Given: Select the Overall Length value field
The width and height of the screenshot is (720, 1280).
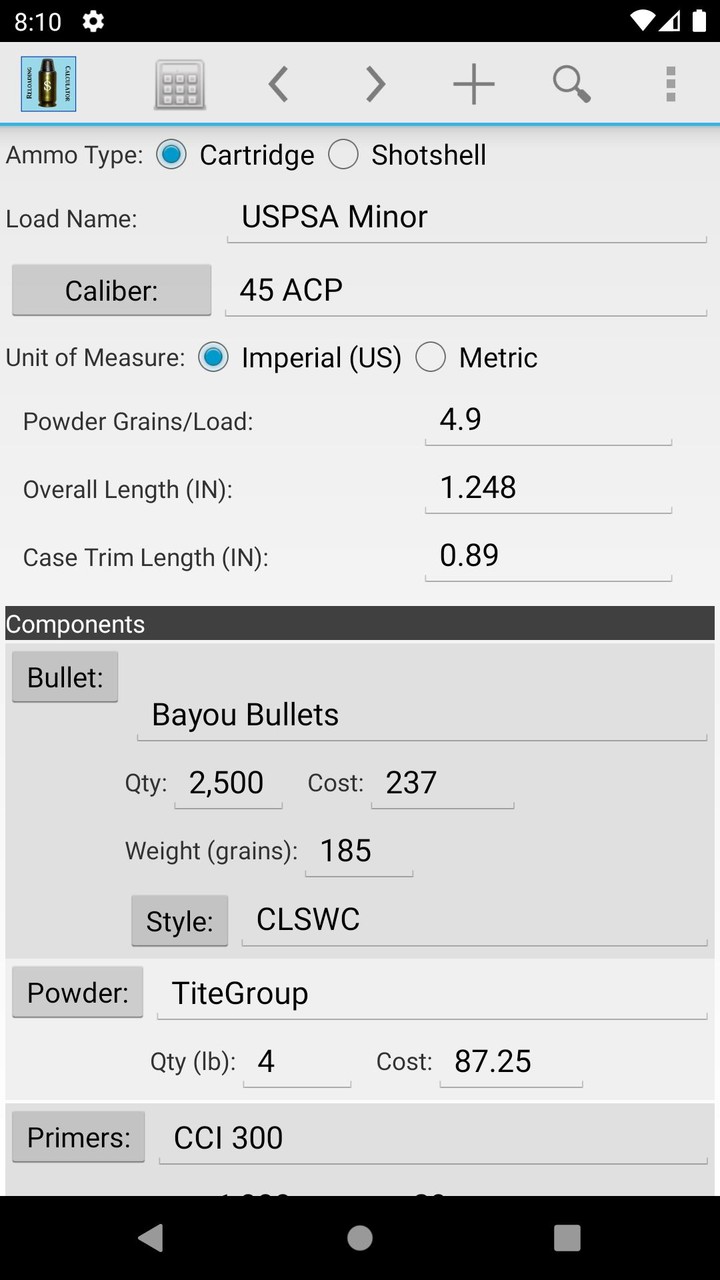Looking at the screenshot, I should point(548,487).
